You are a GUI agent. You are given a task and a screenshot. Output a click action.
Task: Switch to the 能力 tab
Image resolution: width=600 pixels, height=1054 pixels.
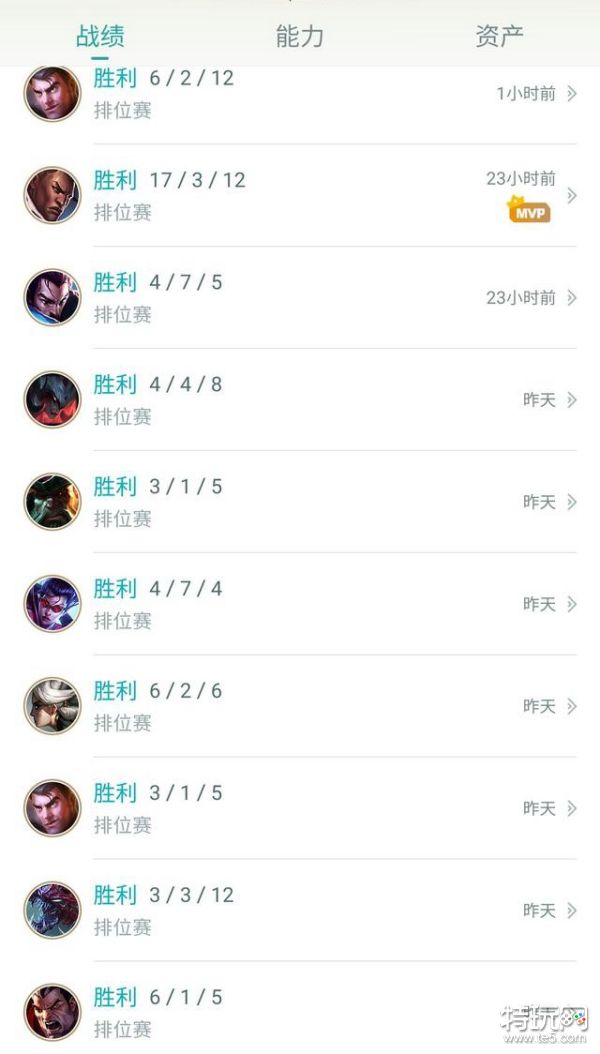pos(299,37)
